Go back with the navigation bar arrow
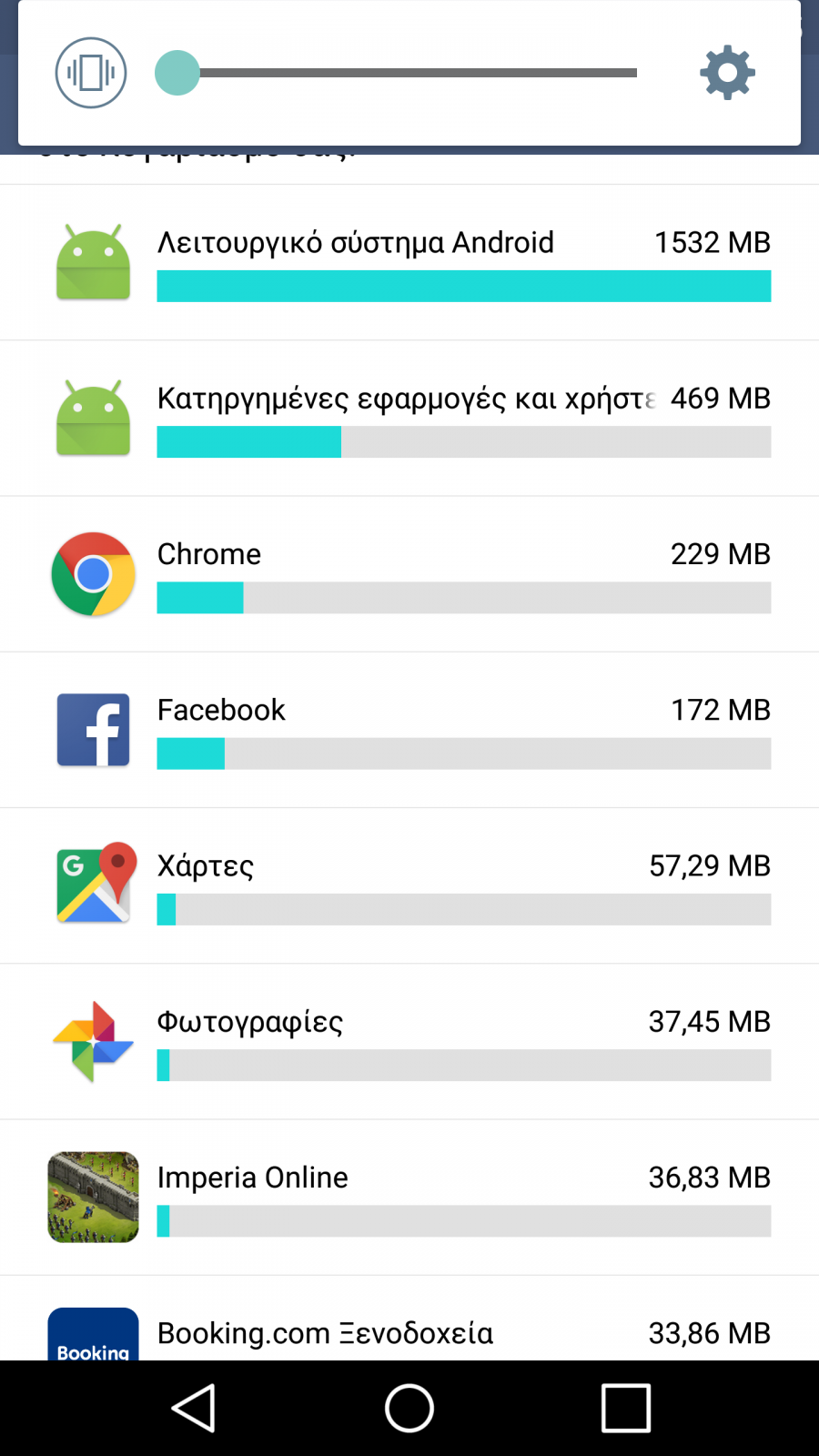The image size is (819, 1456). click(x=193, y=1408)
